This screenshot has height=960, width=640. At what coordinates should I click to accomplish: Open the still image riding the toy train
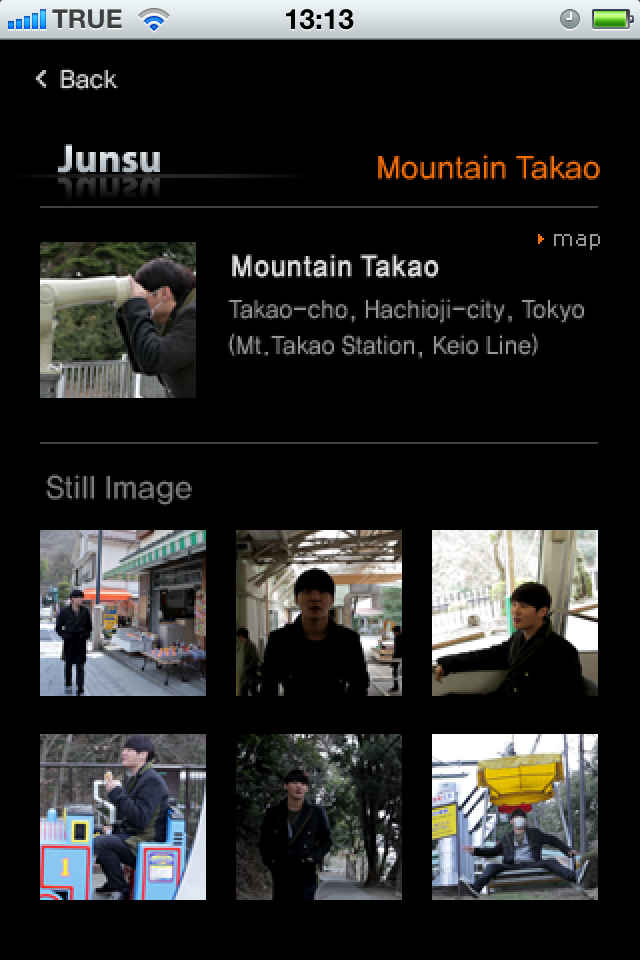coord(122,817)
